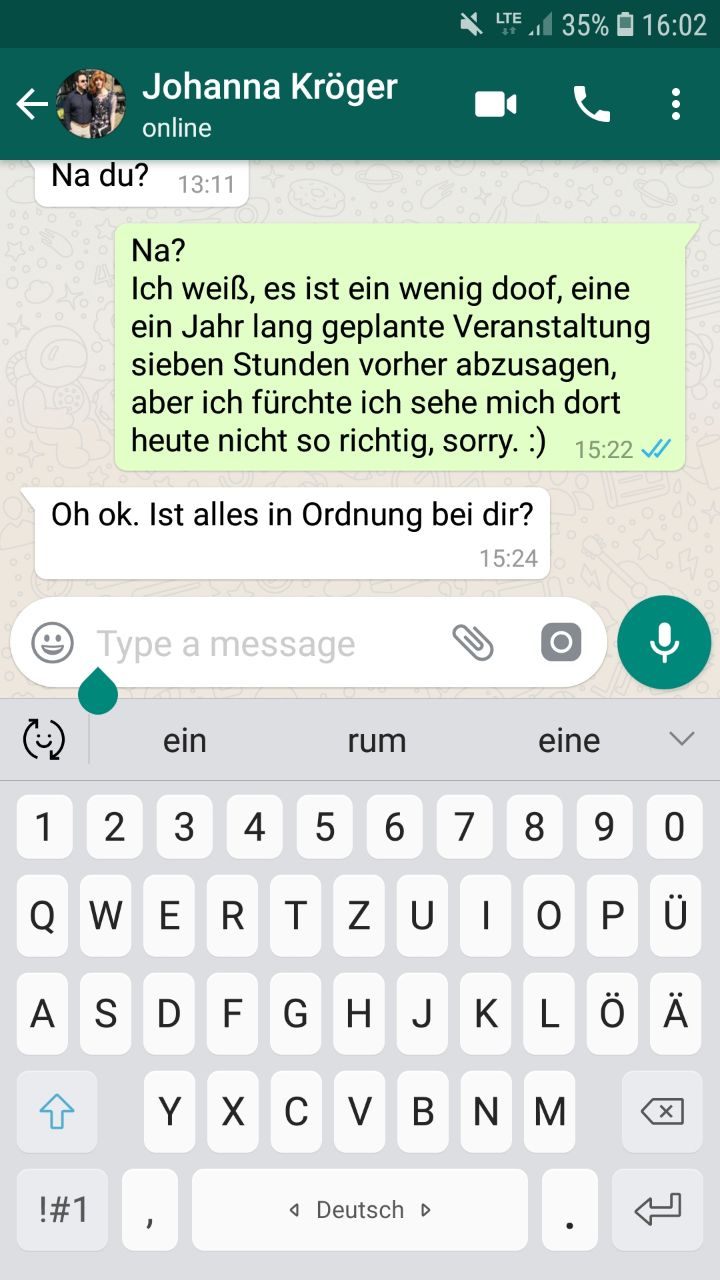
Task: Expand the keyboard suggestions list
Action: point(681,740)
